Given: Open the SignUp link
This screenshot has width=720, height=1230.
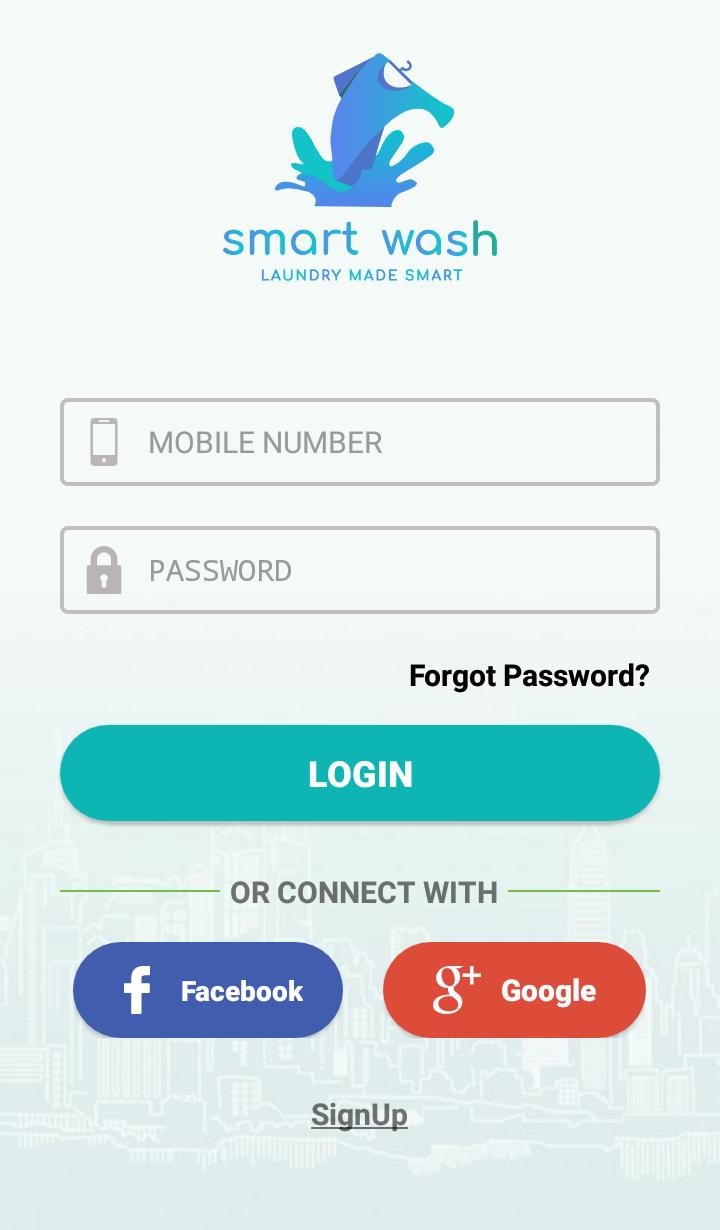Looking at the screenshot, I should click(359, 1114).
